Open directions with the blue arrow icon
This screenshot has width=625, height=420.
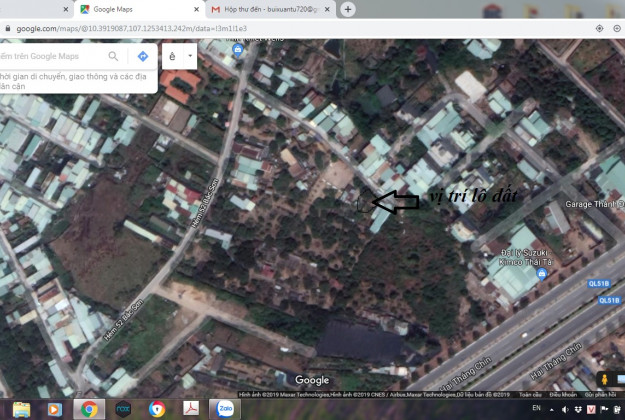(142, 57)
